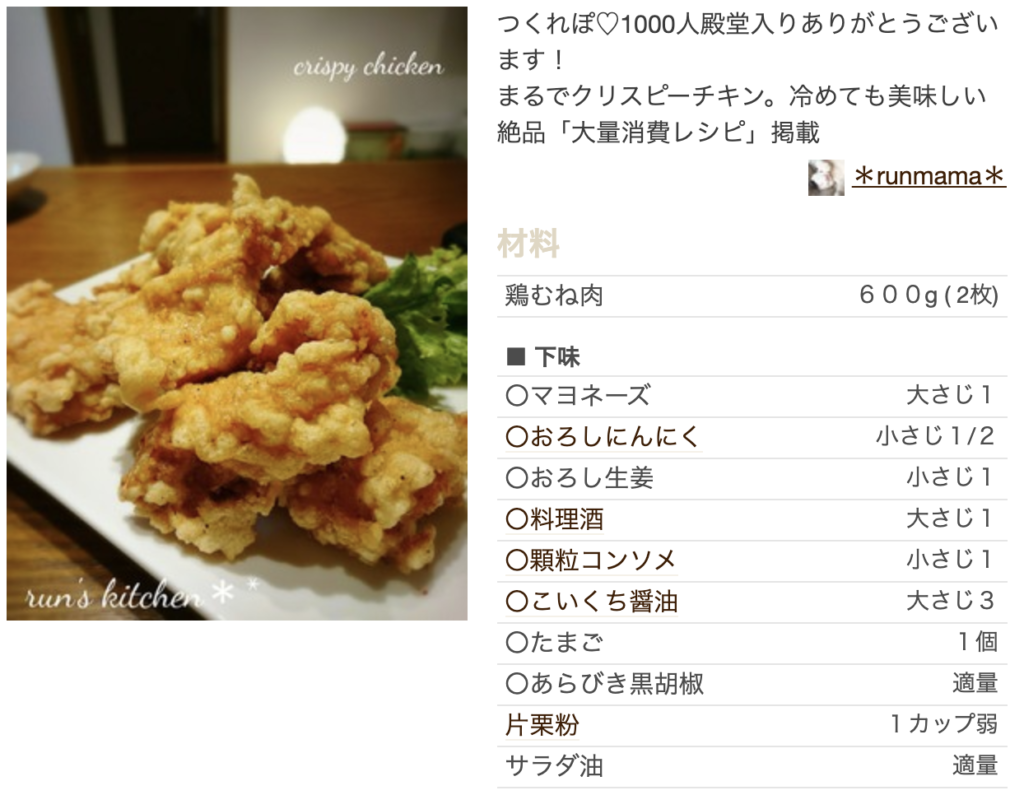1024x795 pixels.
Task: Open the おろしにんにく ingredient link
Action: pos(603,437)
